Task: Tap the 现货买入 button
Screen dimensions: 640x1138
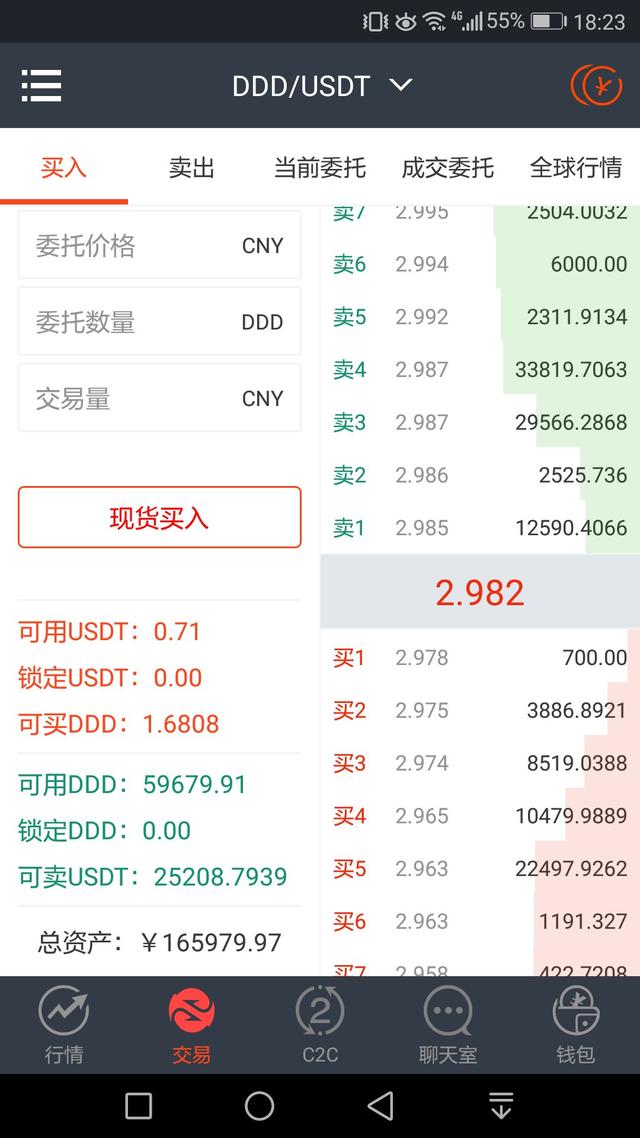Action: point(159,517)
